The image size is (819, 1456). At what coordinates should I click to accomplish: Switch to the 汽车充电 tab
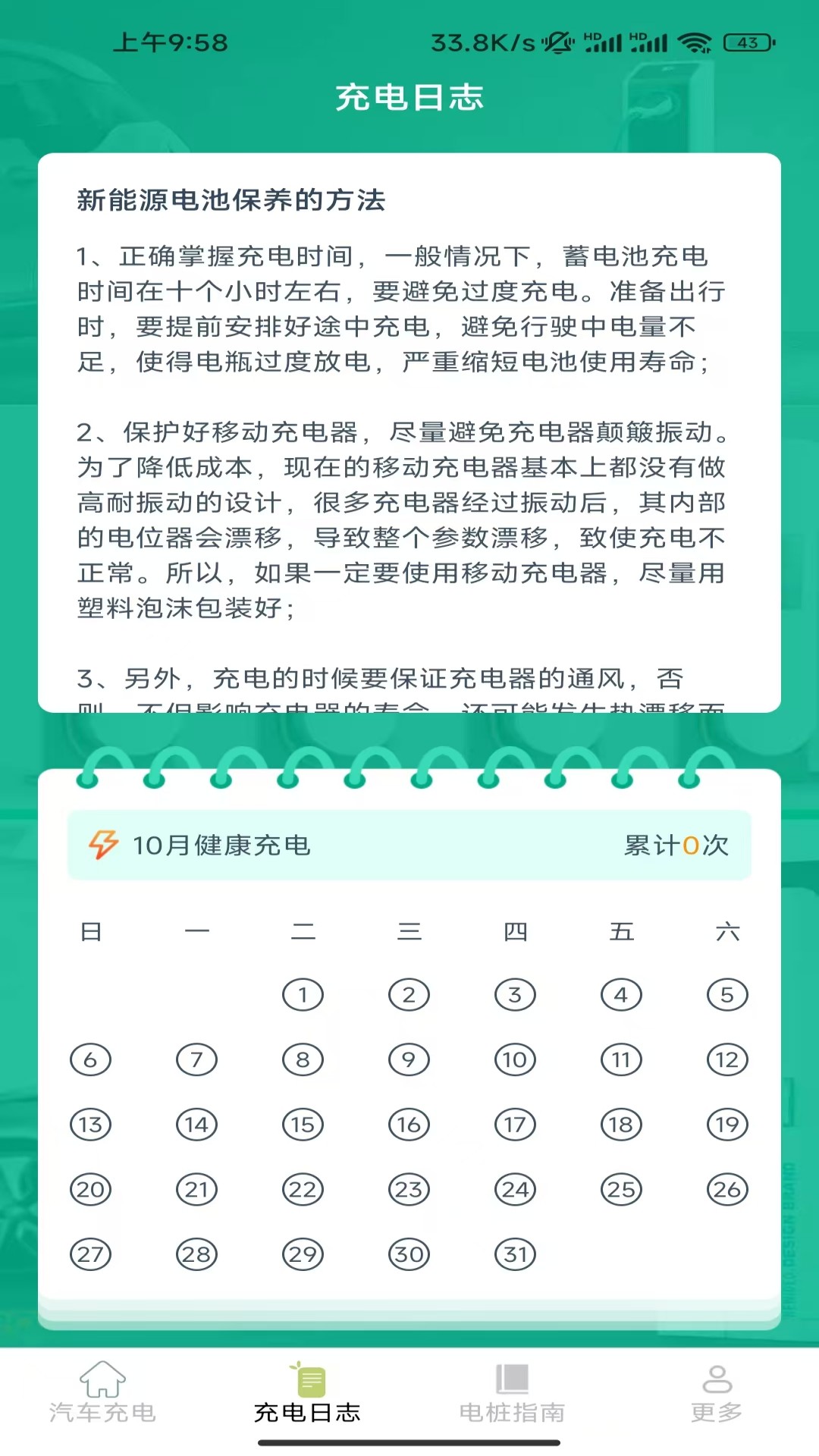[x=102, y=1394]
